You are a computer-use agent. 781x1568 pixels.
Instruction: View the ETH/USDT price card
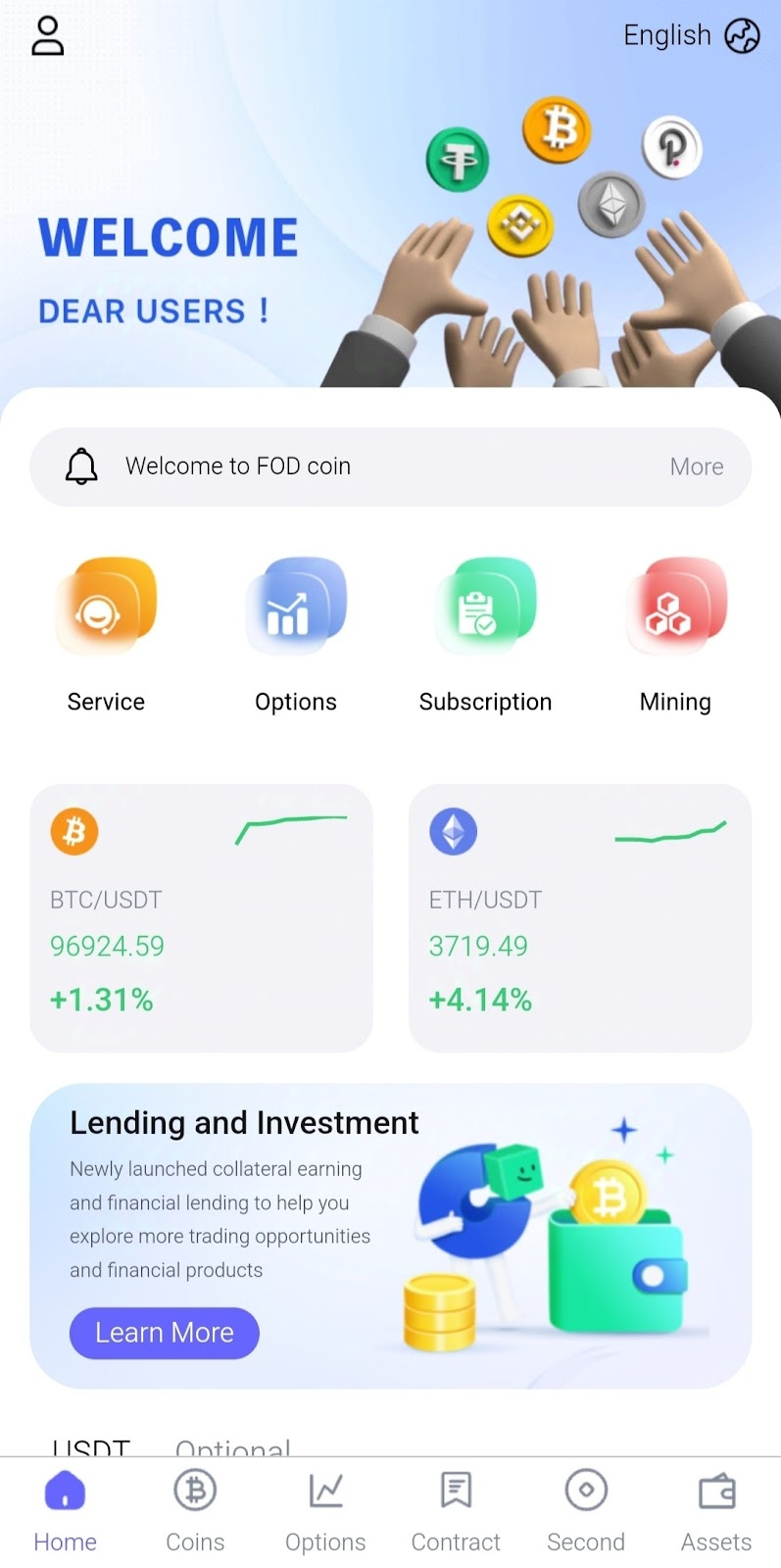pos(579,918)
